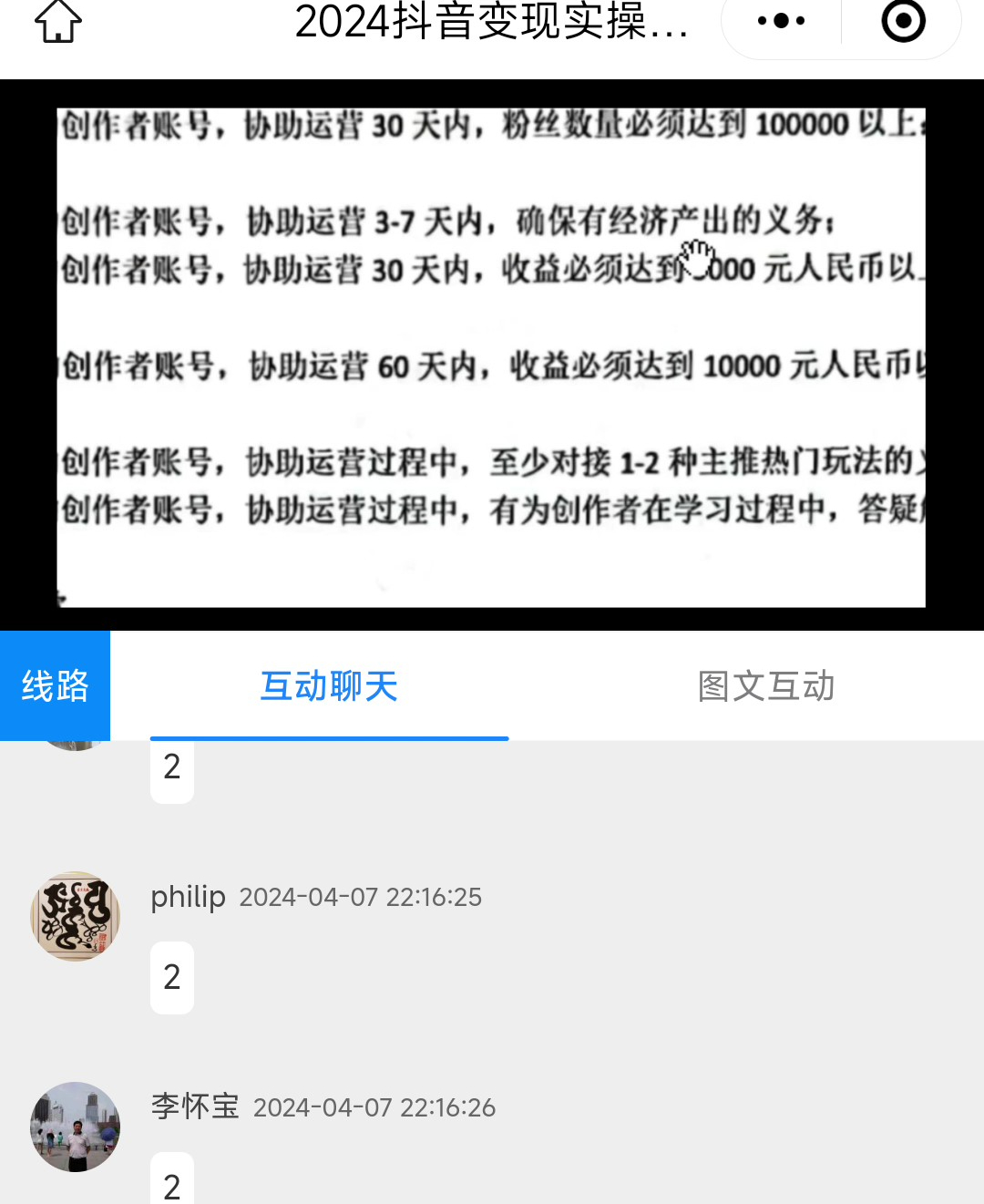
Task: Open philip's avatar in the chat
Action: point(75,916)
